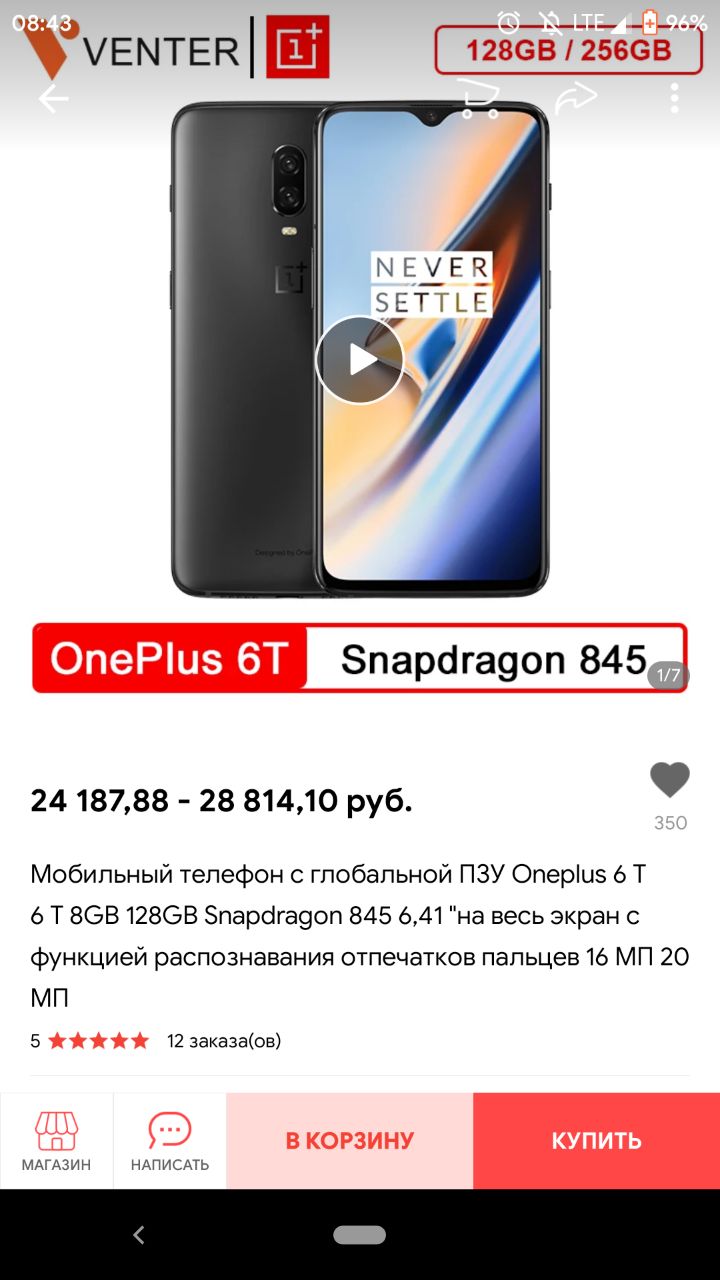The image size is (720, 1280).
Task: Go back using the top arrow
Action: pyautogui.click(x=53, y=98)
